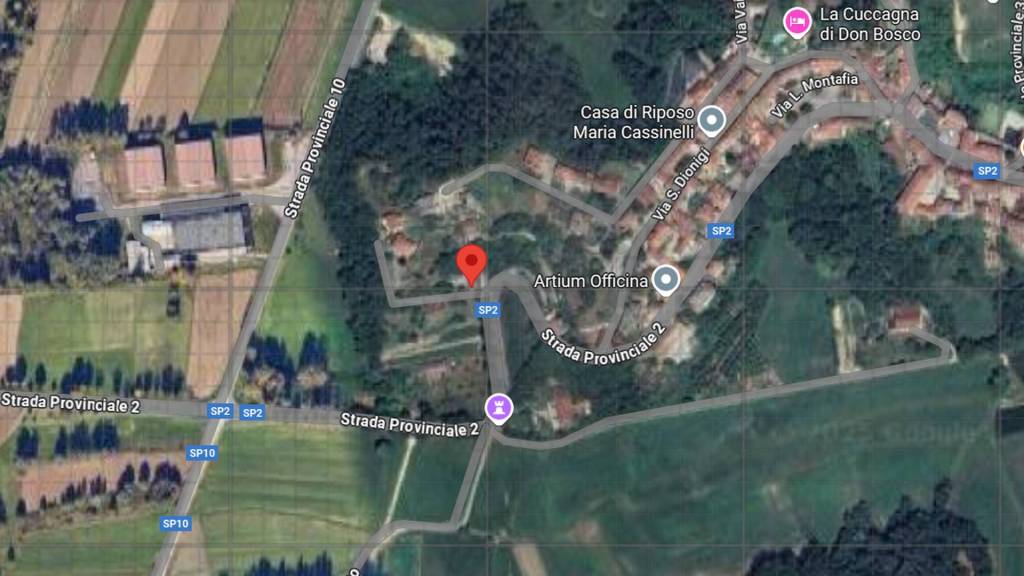
Task: Open the purple castle landmark marker
Action: tap(498, 407)
